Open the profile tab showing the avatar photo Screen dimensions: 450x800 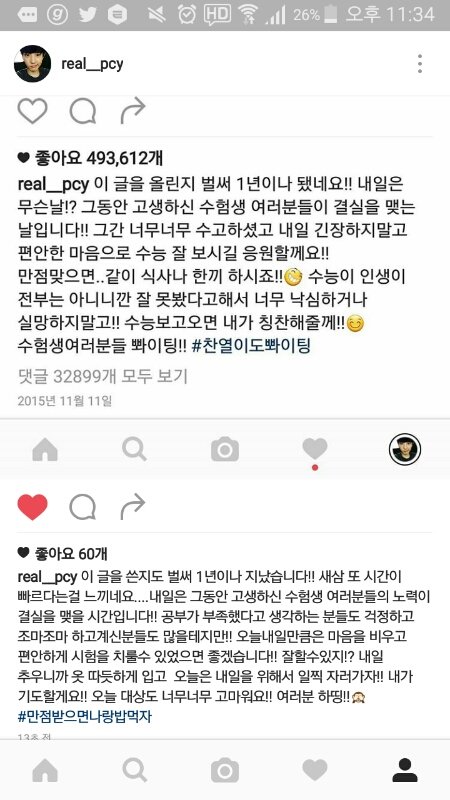coord(405,449)
